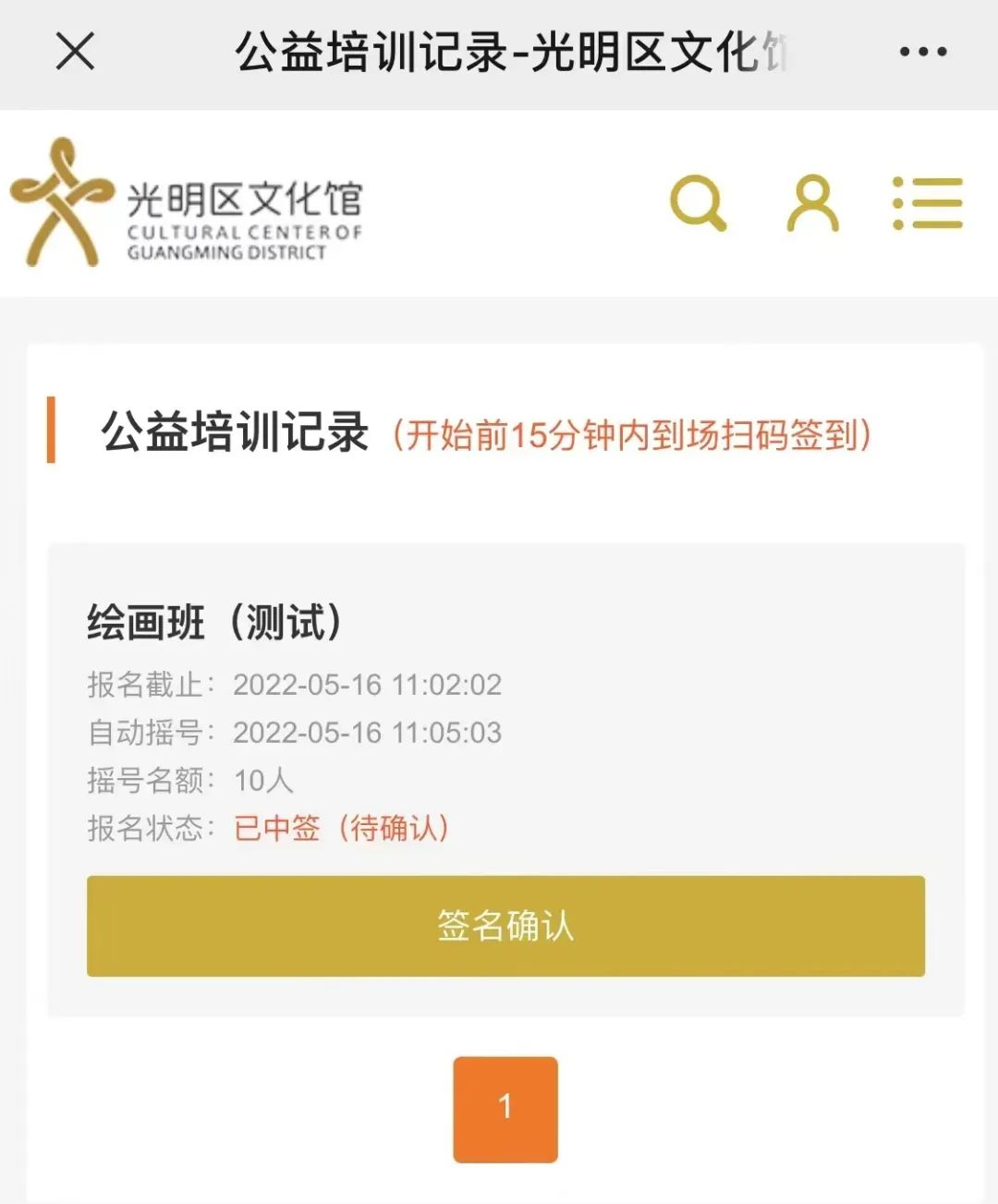The image size is (998, 1204).
Task: Open the user profile icon
Action: (812, 203)
